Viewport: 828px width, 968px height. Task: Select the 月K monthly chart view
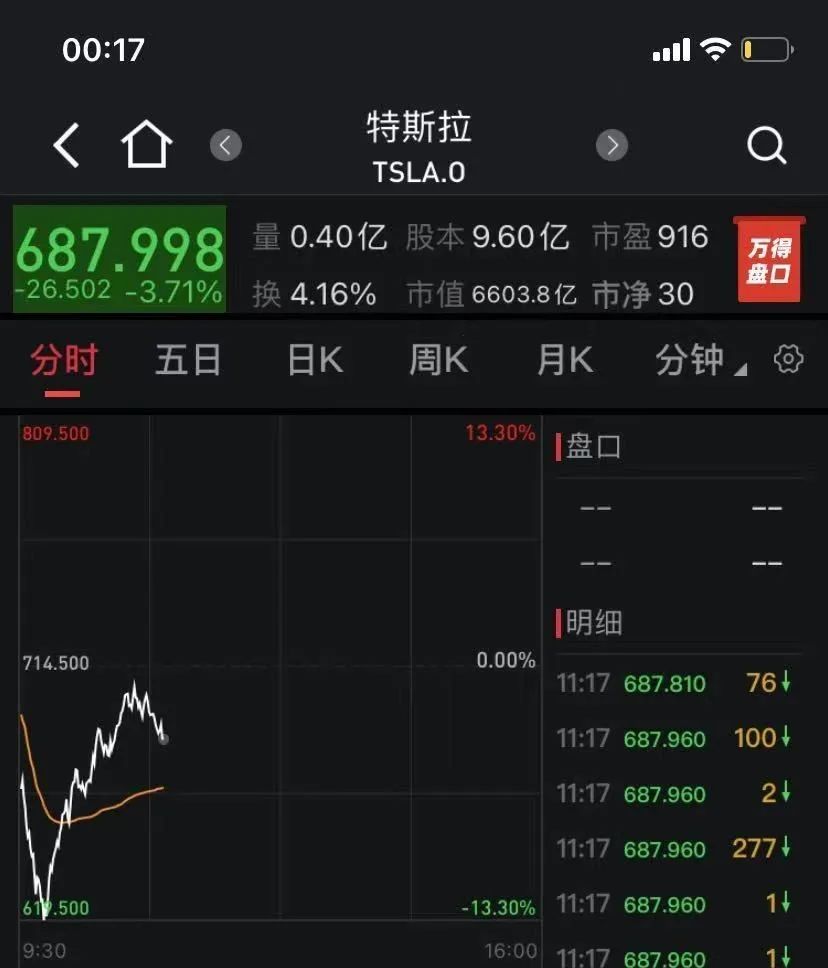click(563, 360)
